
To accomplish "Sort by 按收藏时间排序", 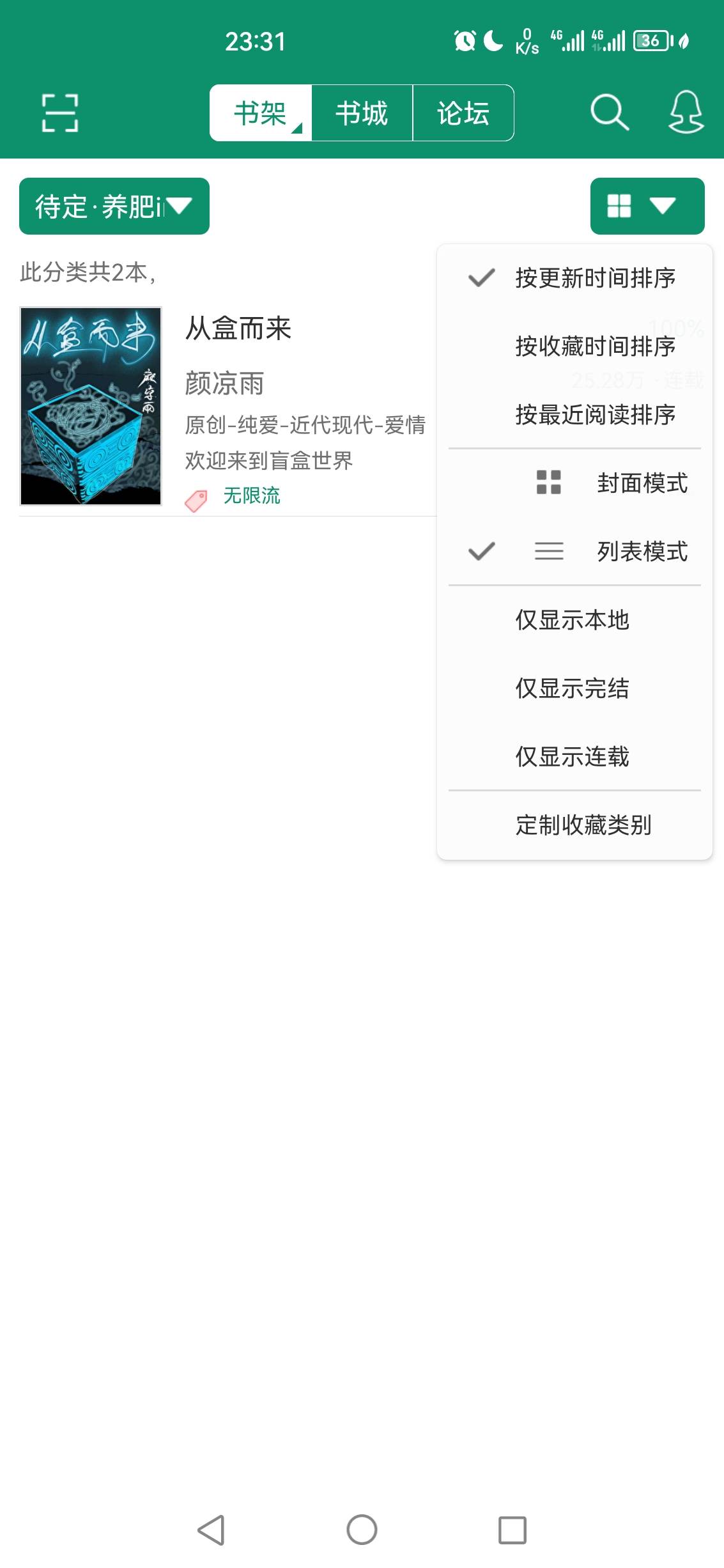I will pyautogui.click(x=594, y=346).
